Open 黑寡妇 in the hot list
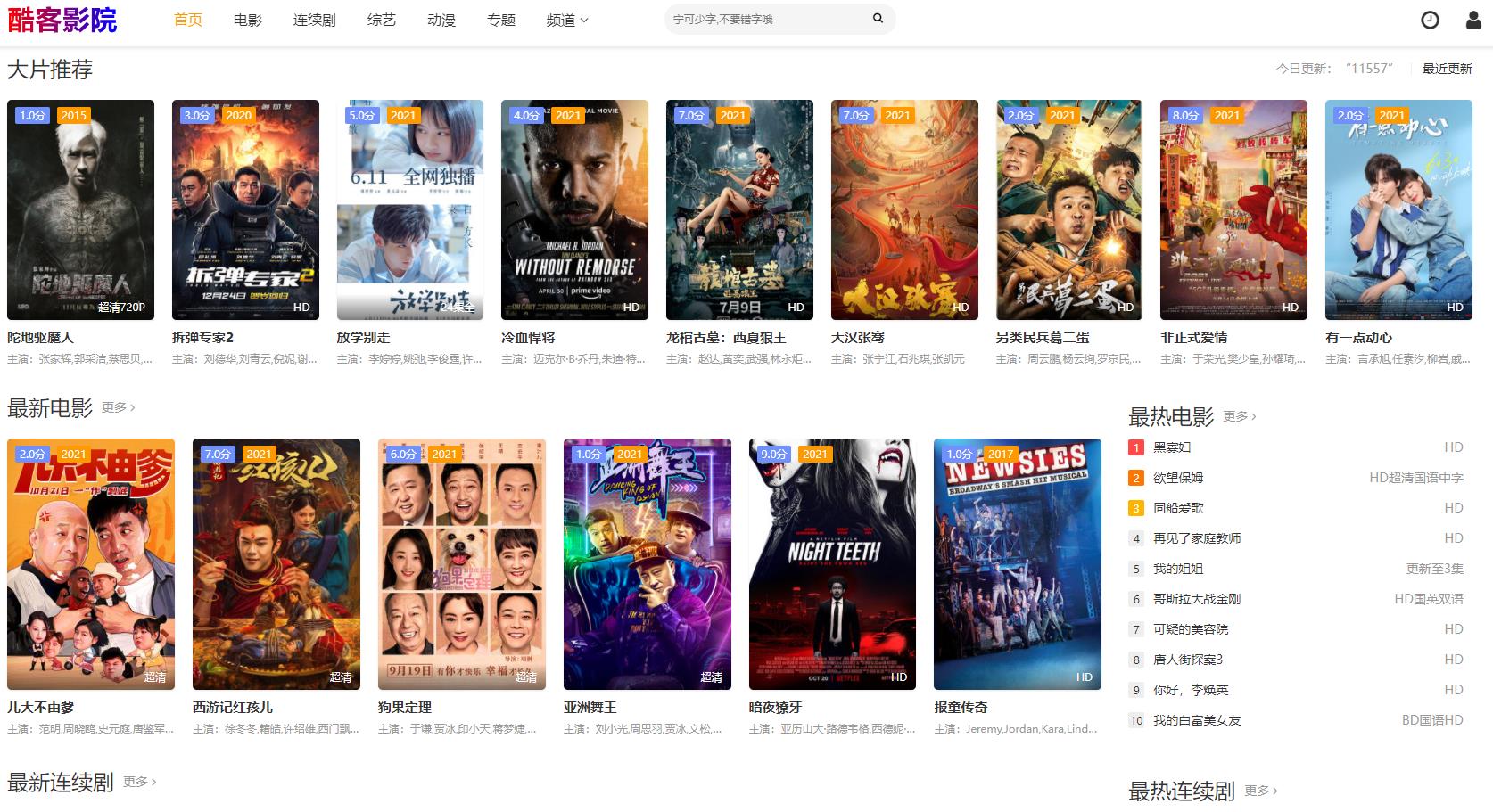Screen dimensions: 1493x812 1172,447
